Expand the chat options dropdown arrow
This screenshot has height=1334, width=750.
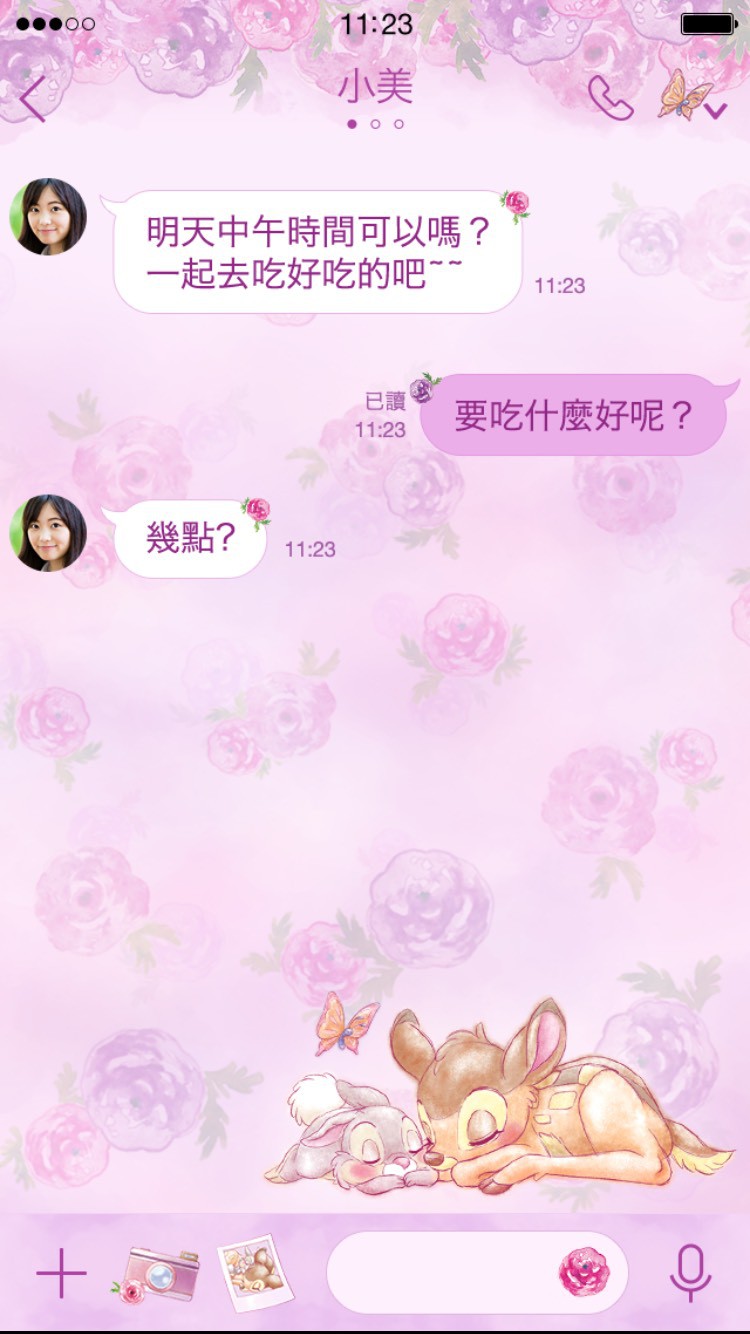(x=714, y=109)
